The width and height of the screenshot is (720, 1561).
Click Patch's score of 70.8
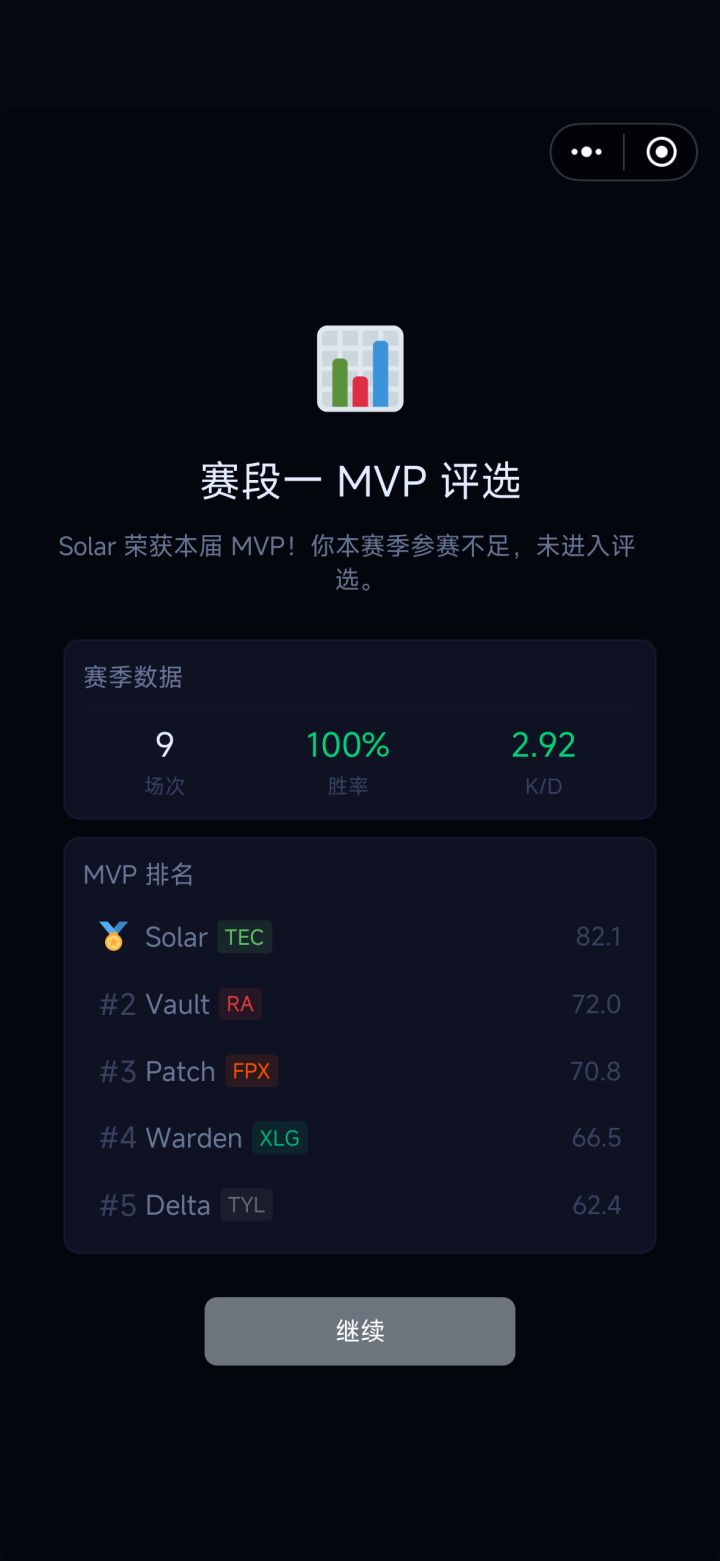596,1071
